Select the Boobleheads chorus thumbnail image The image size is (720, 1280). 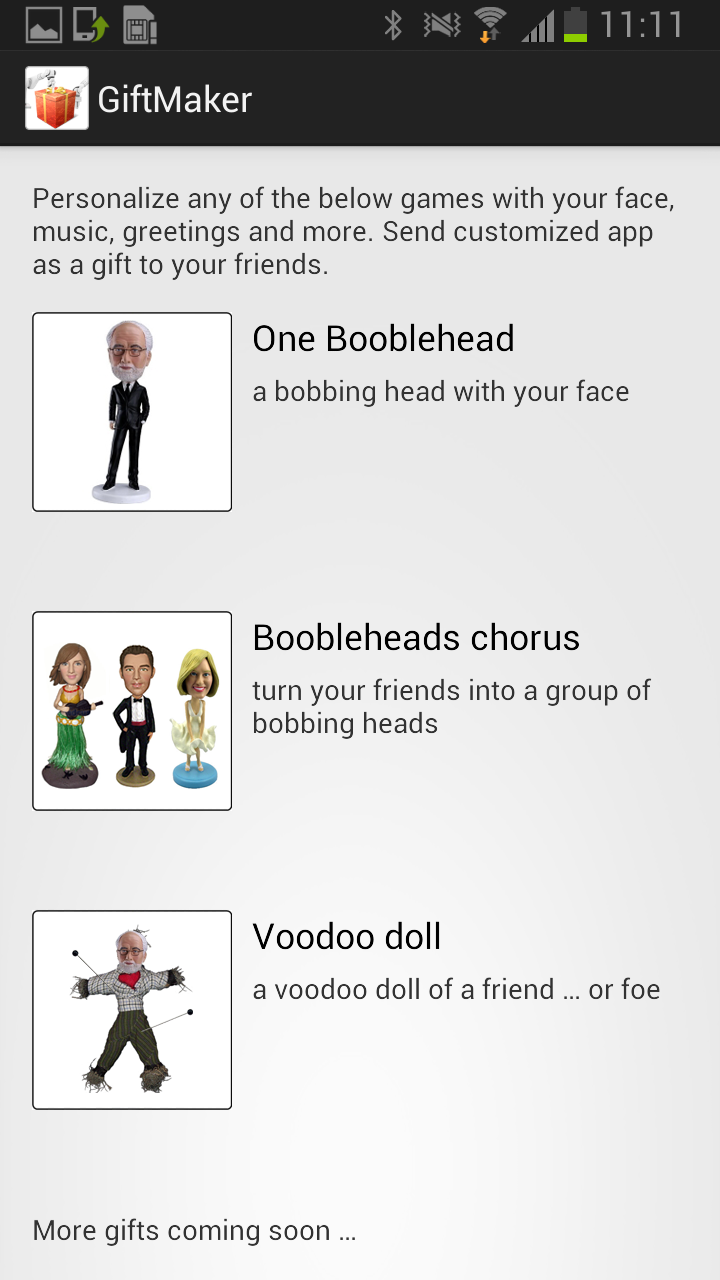point(131,710)
